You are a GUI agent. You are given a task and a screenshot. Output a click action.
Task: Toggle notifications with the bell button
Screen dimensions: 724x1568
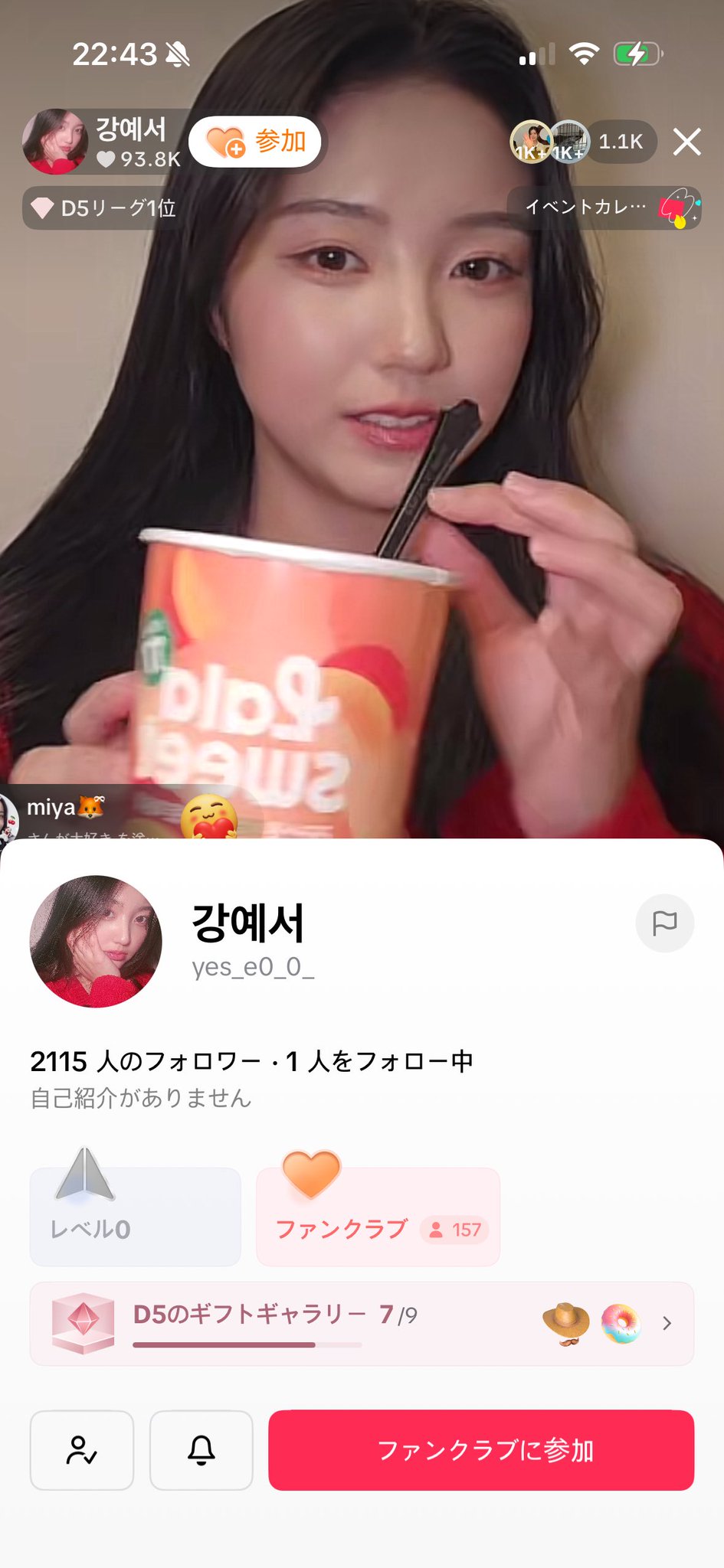tap(201, 1451)
